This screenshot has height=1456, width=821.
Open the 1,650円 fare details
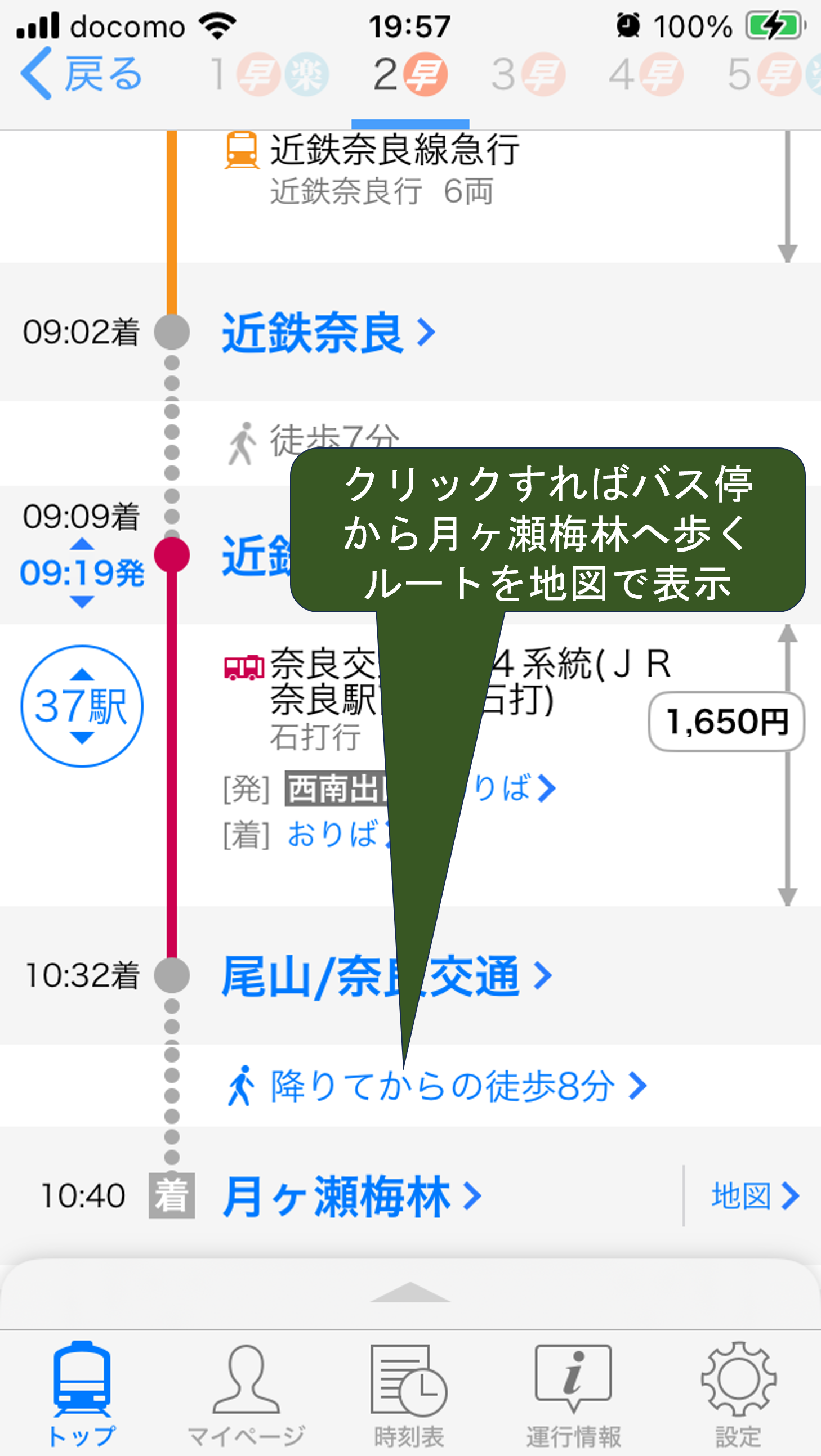pyautogui.click(x=726, y=722)
